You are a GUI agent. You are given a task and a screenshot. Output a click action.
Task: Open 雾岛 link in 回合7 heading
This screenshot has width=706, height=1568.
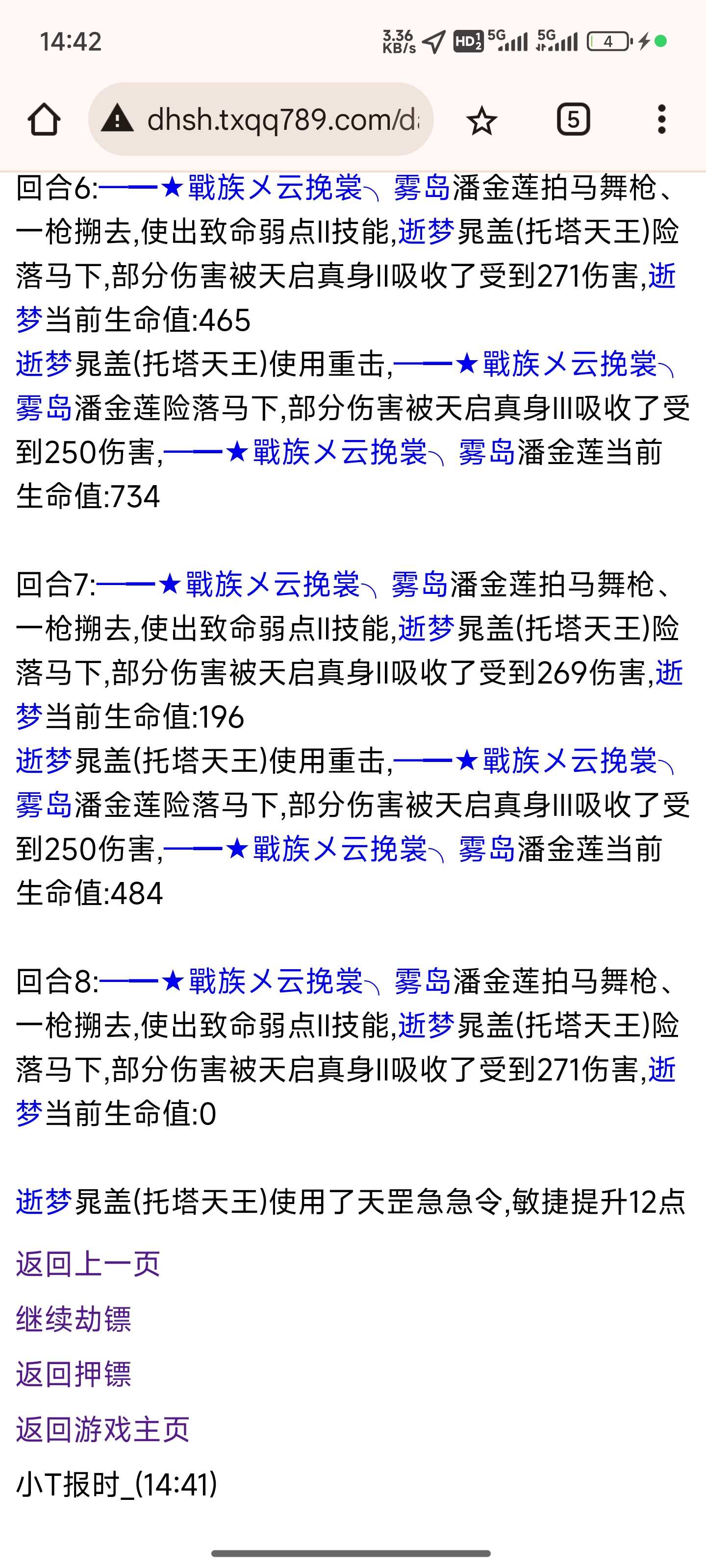click(x=419, y=585)
